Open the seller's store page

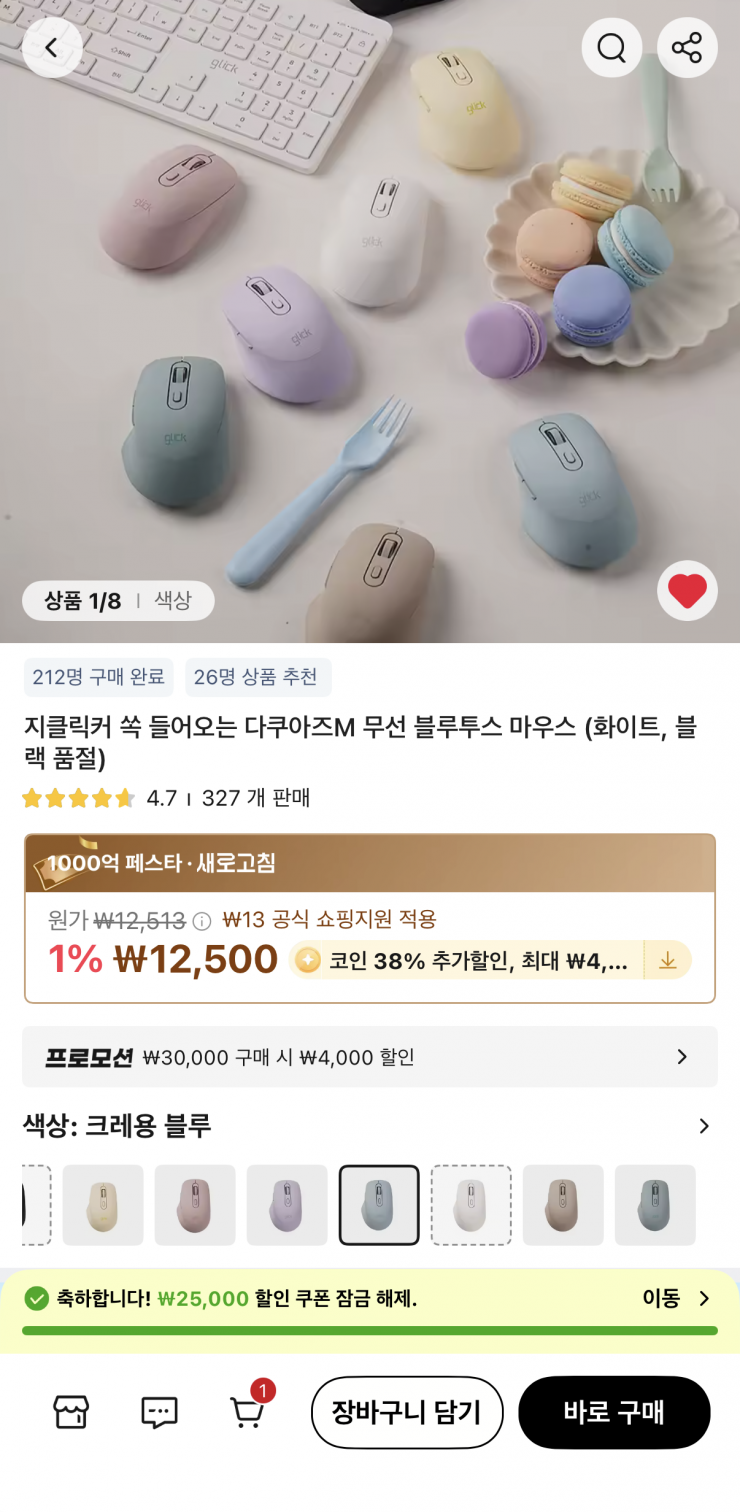(73, 1412)
